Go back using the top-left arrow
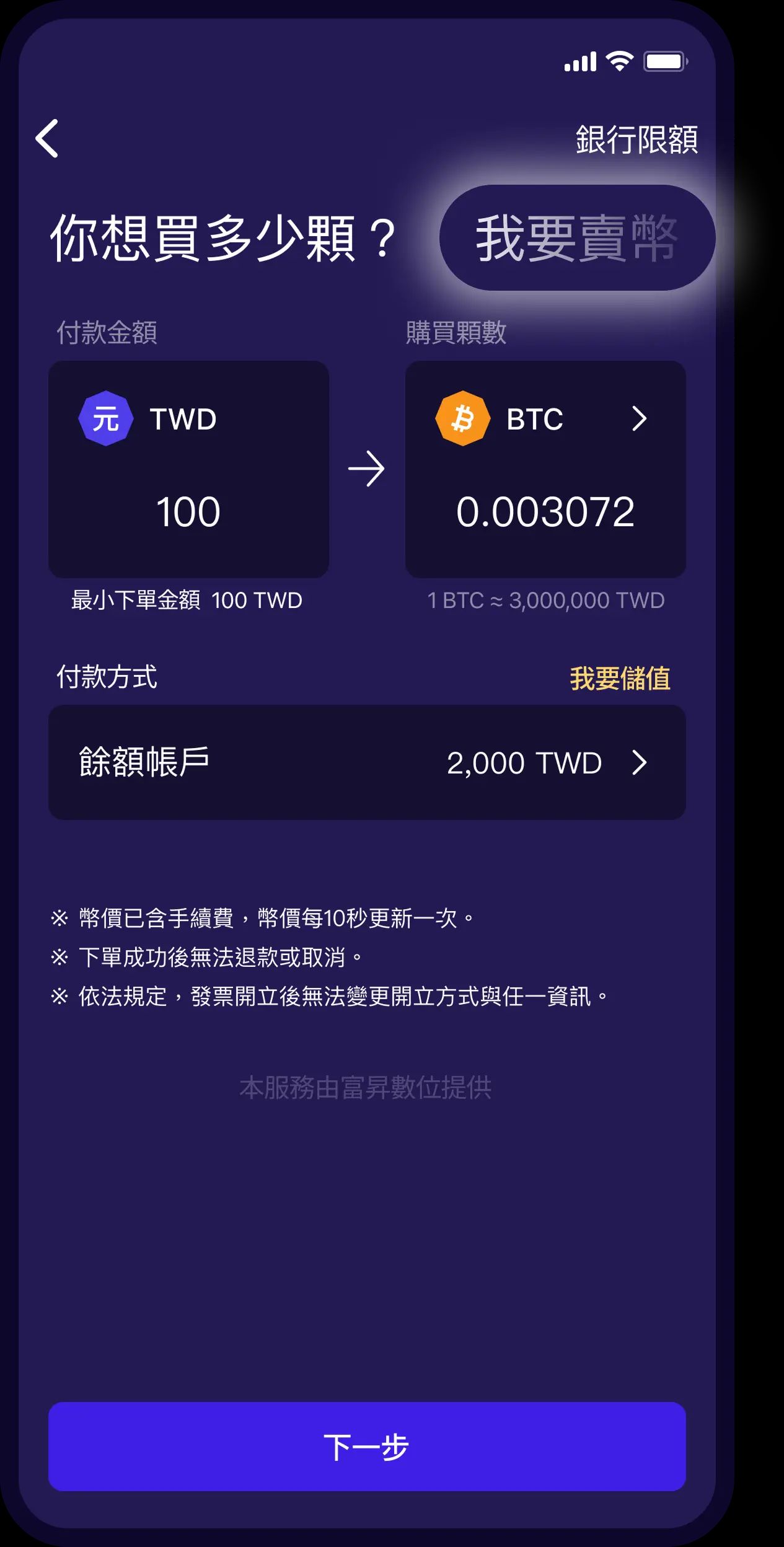The image size is (784, 1547). 47,139
